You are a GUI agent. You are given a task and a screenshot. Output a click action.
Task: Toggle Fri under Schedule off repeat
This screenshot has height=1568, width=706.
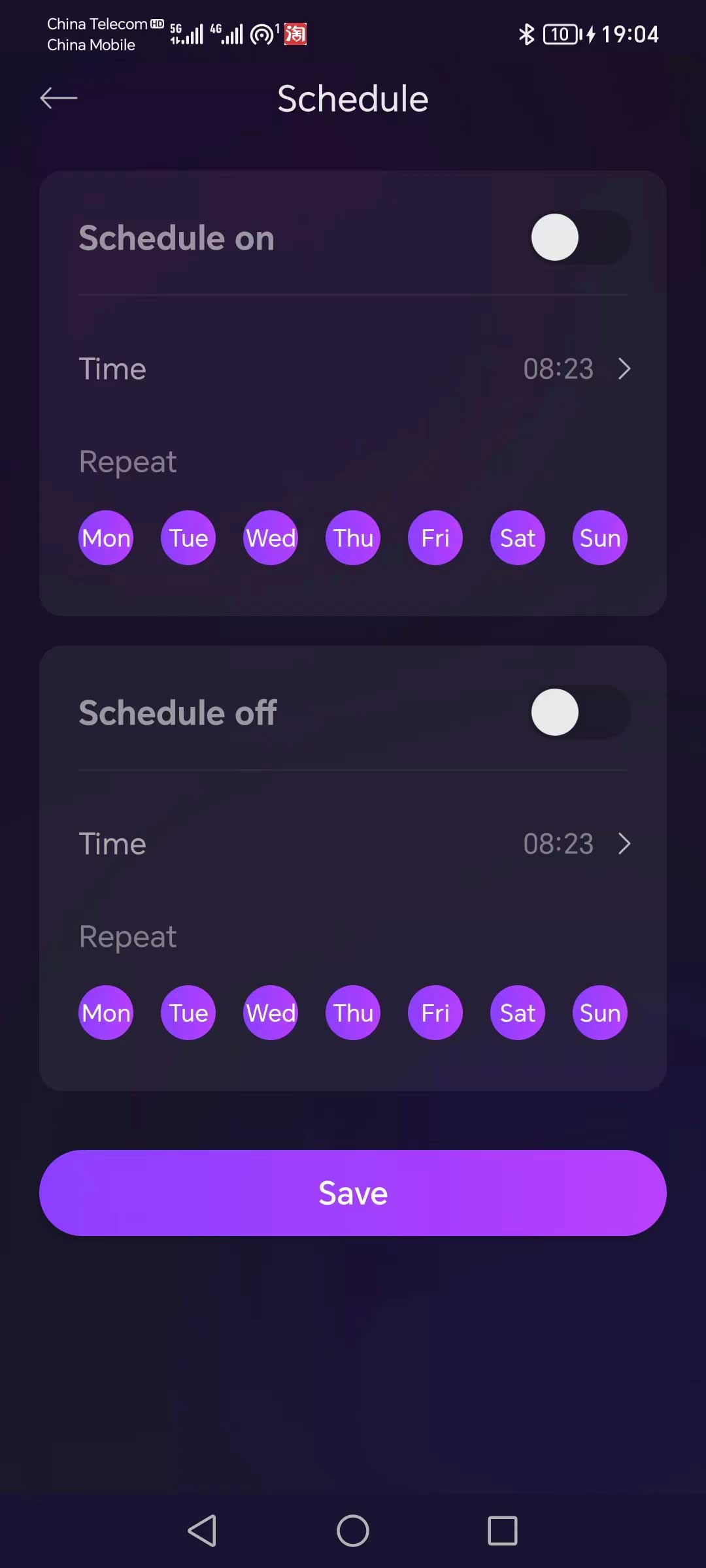(435, 1013)
